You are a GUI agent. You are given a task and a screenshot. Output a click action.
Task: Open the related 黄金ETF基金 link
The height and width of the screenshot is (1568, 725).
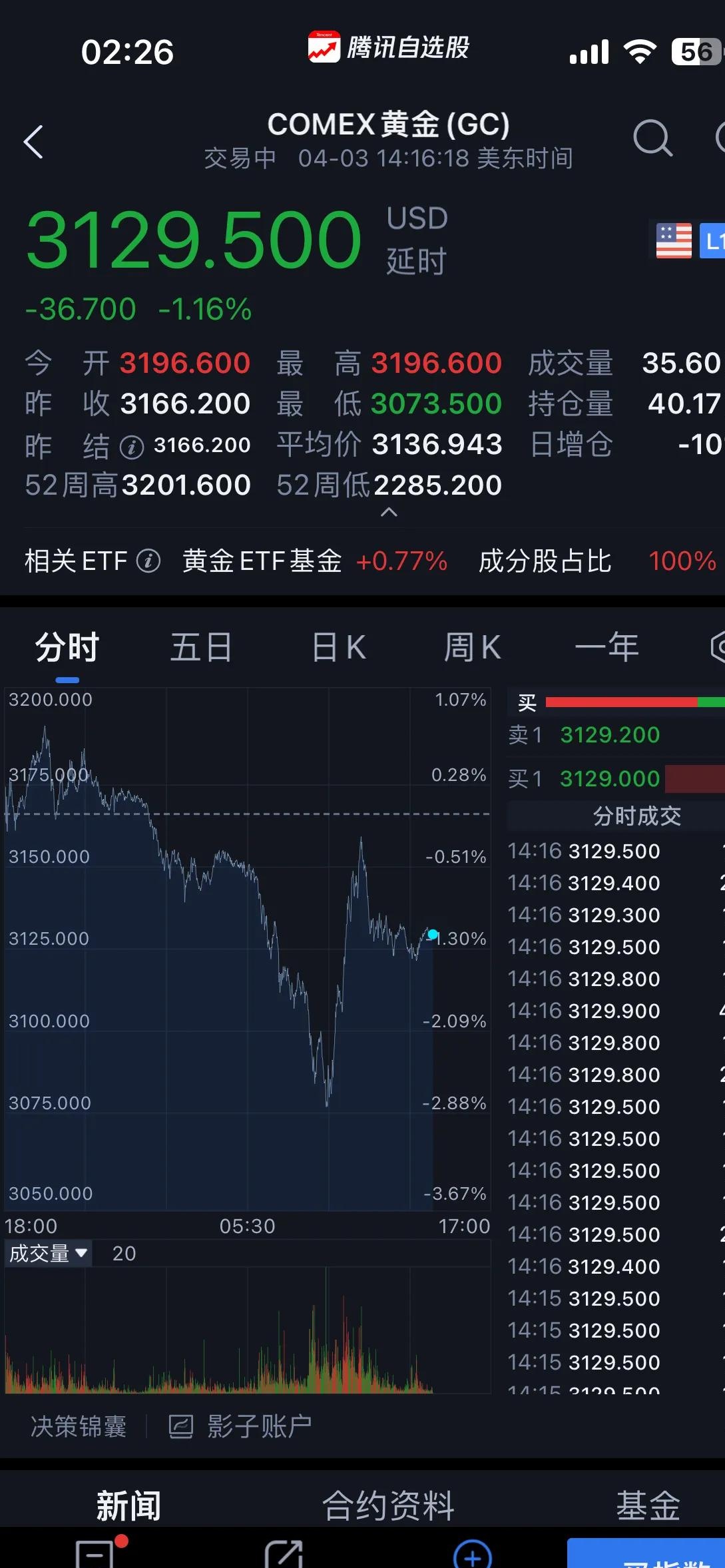pyautogui.click(x=262, y=561)
